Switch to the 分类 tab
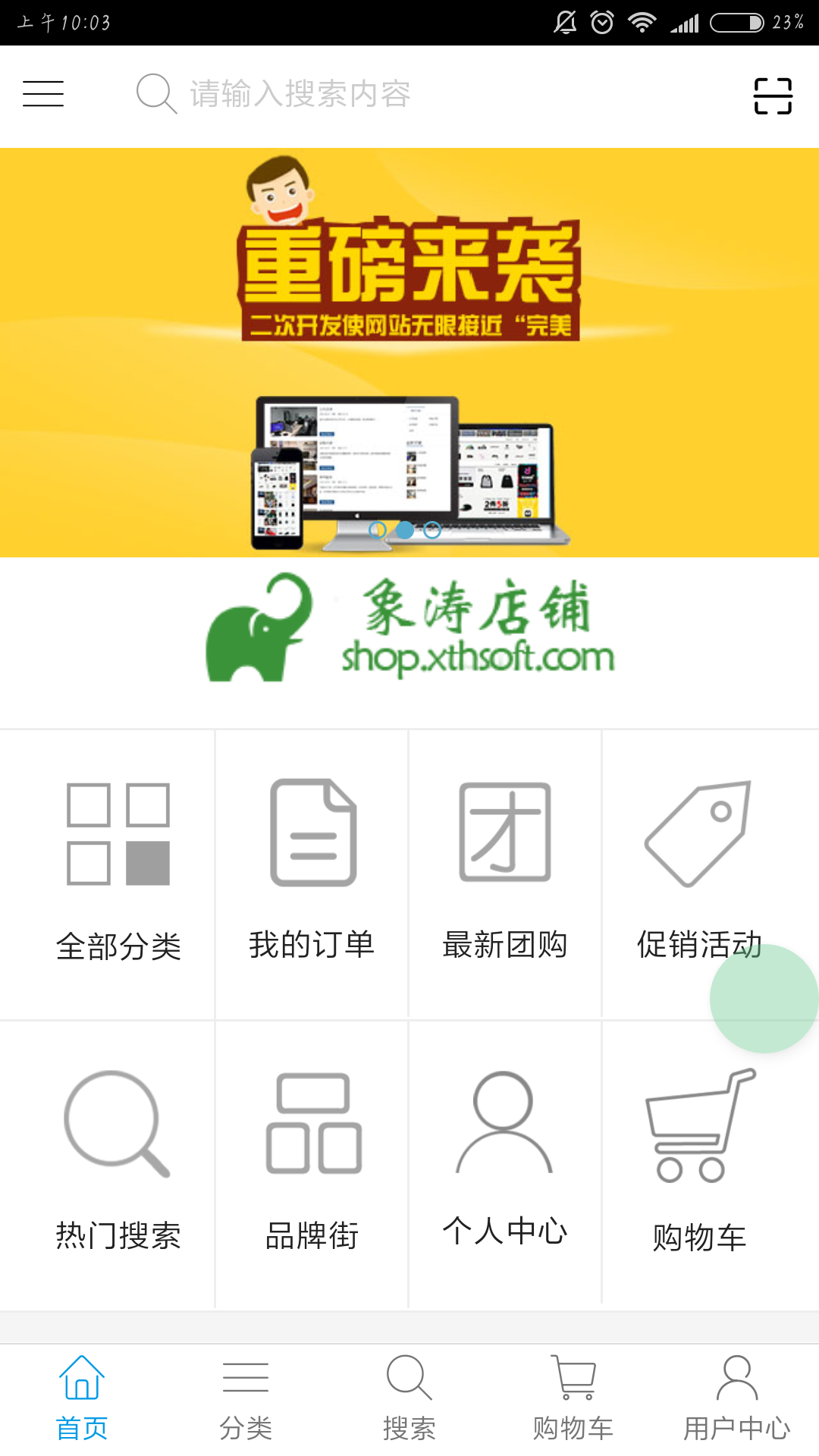Image resolution: width=819 pixels, height=1456 pixels. pos(246,1398)
